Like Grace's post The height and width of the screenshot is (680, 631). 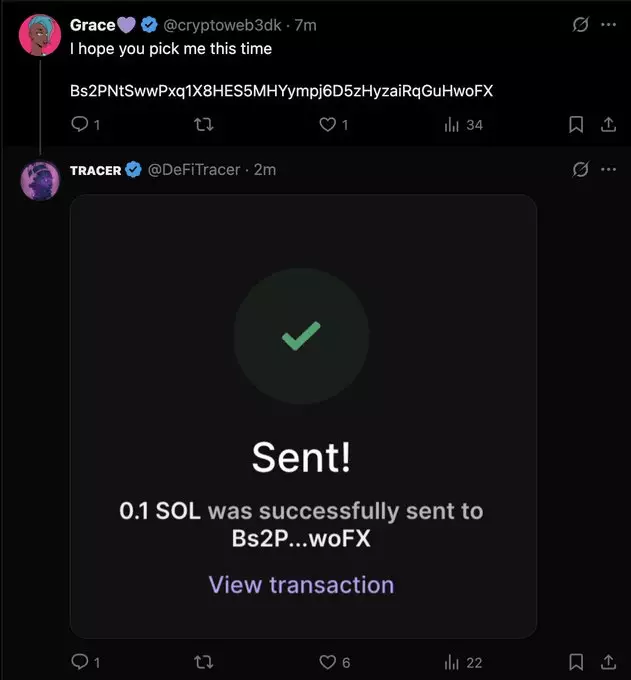tap(326, 125)
